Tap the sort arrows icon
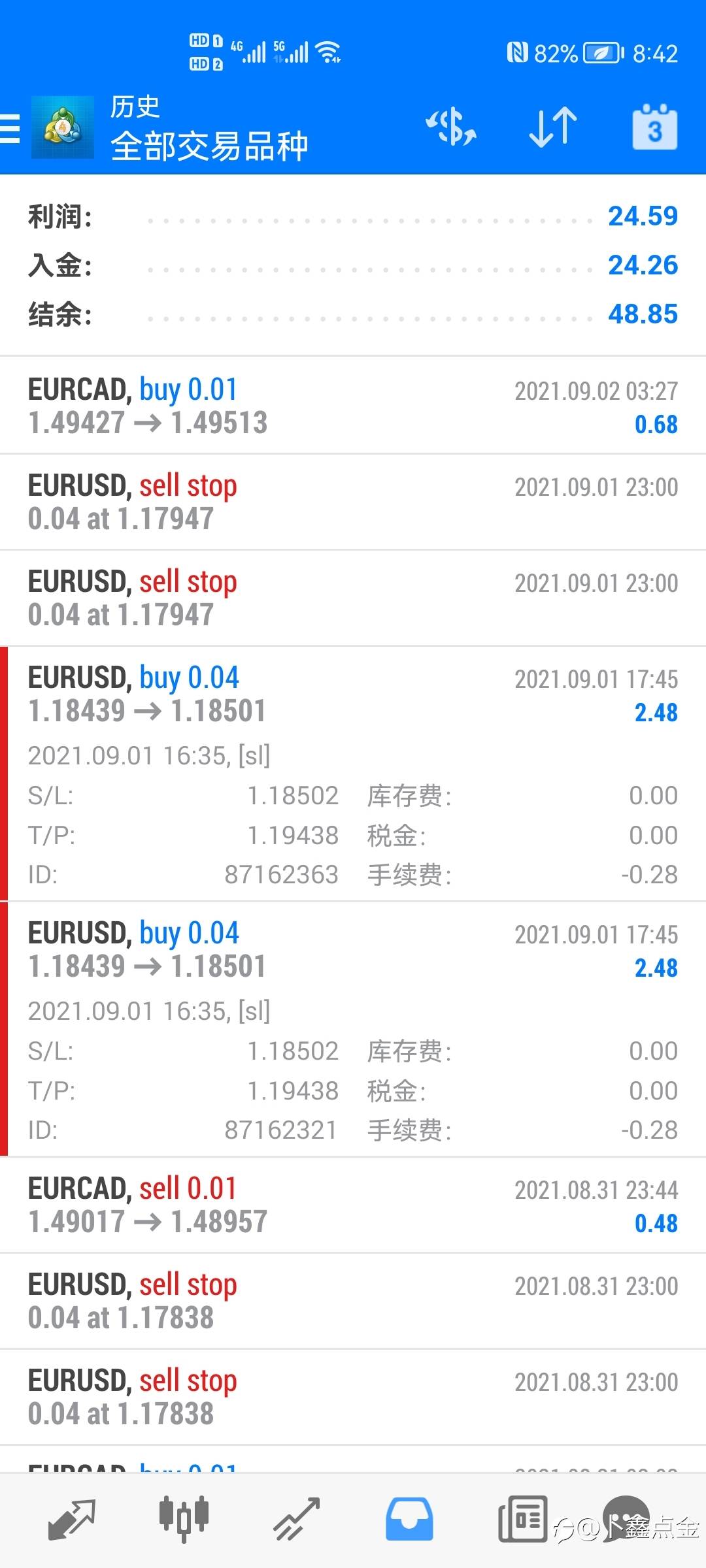This screenshot has height=1568, width=706. [x=553, y=127]
